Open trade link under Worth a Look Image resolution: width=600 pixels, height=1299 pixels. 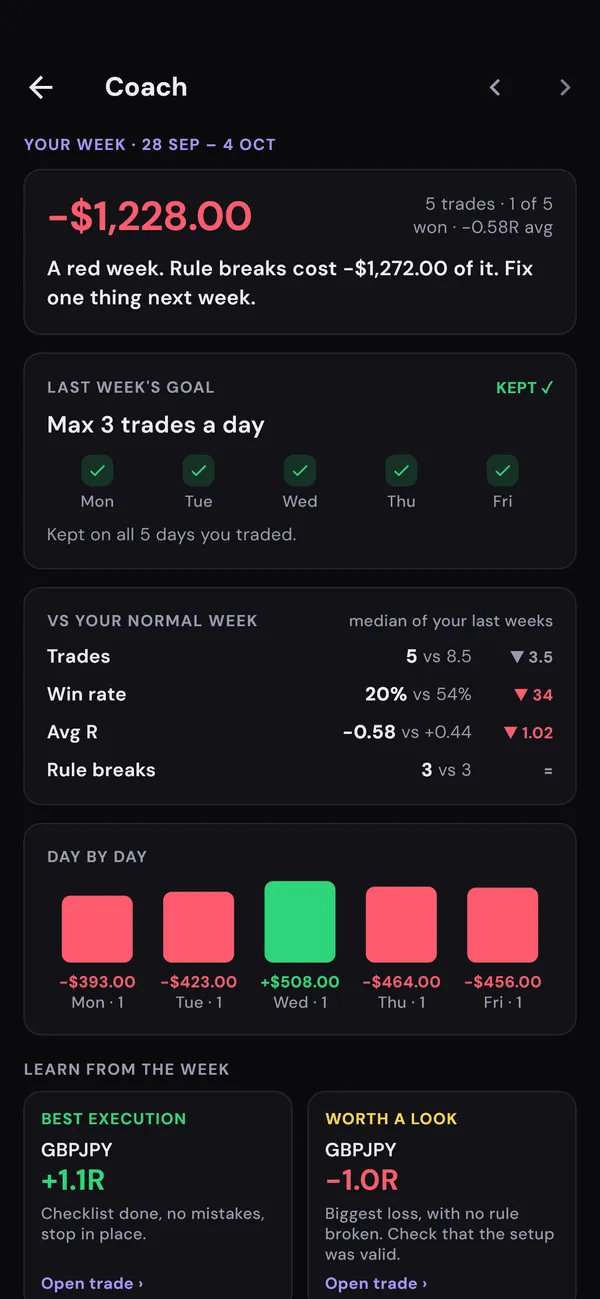coord(376,1283)
